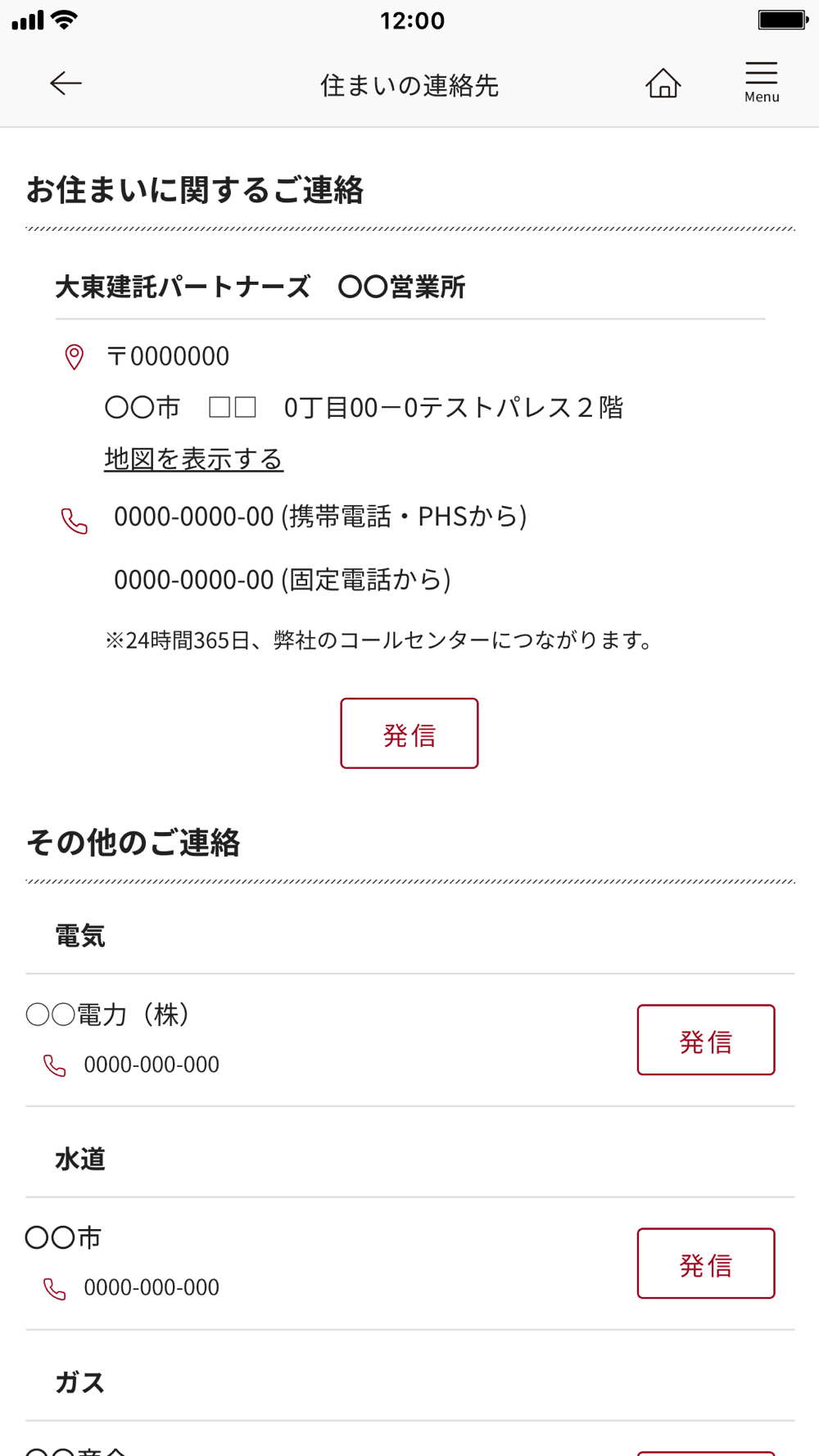Call ○○電力（株） with its 発信 button

pyautogui.click(x=705, y=1040)
